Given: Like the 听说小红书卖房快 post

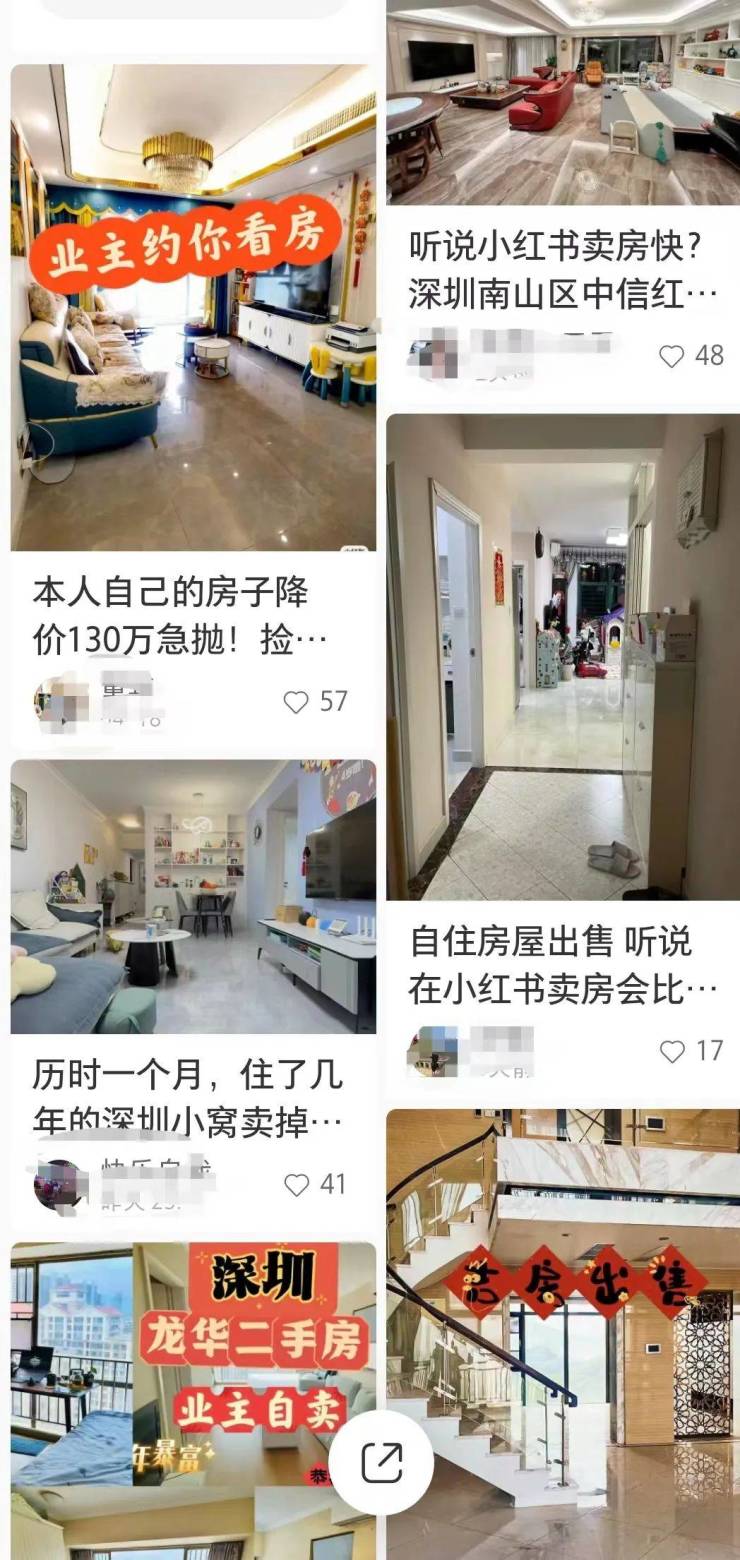Looking at the screenshot, I should coord(672,355).
